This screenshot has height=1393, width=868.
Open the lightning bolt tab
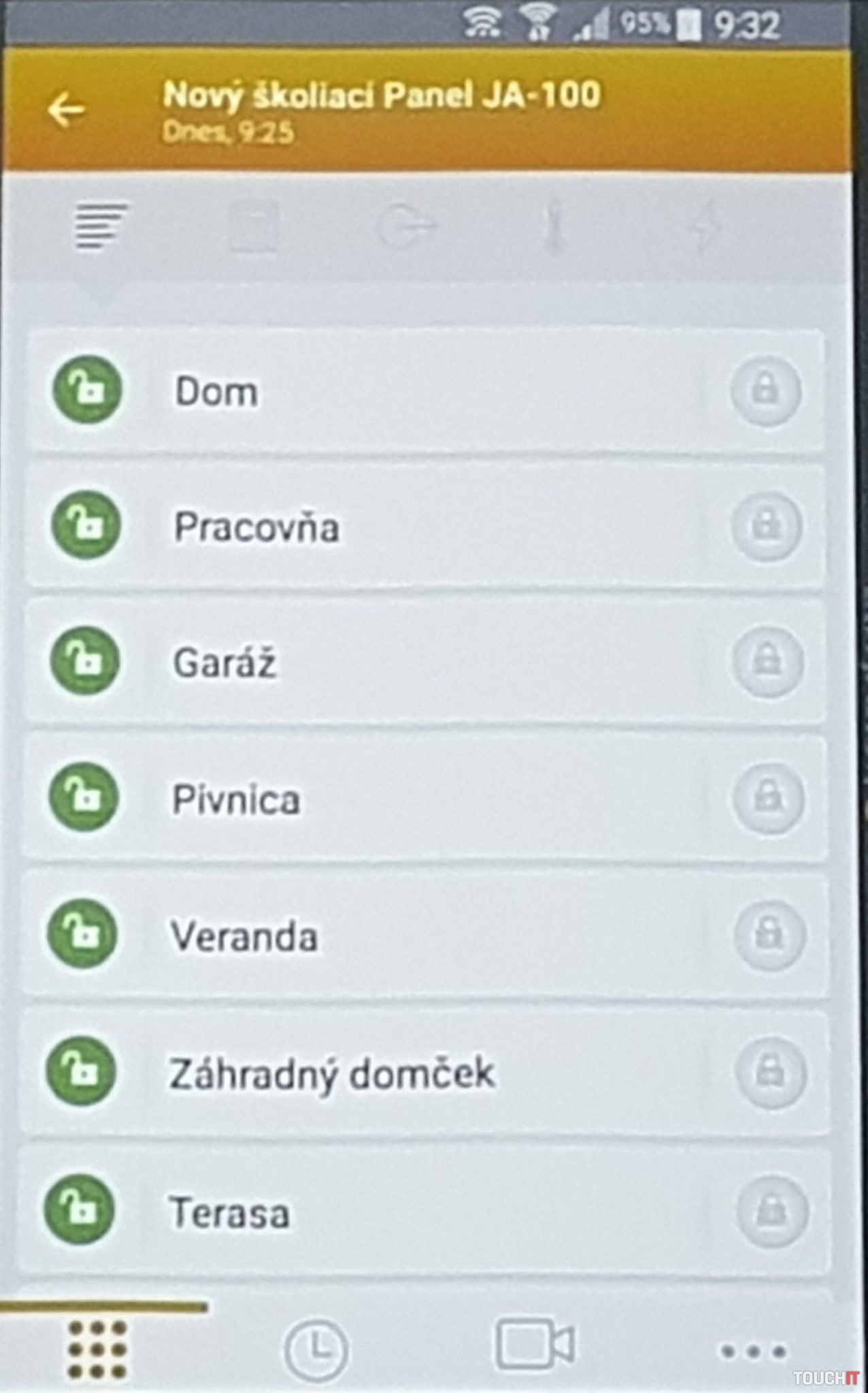coord(704,226)
